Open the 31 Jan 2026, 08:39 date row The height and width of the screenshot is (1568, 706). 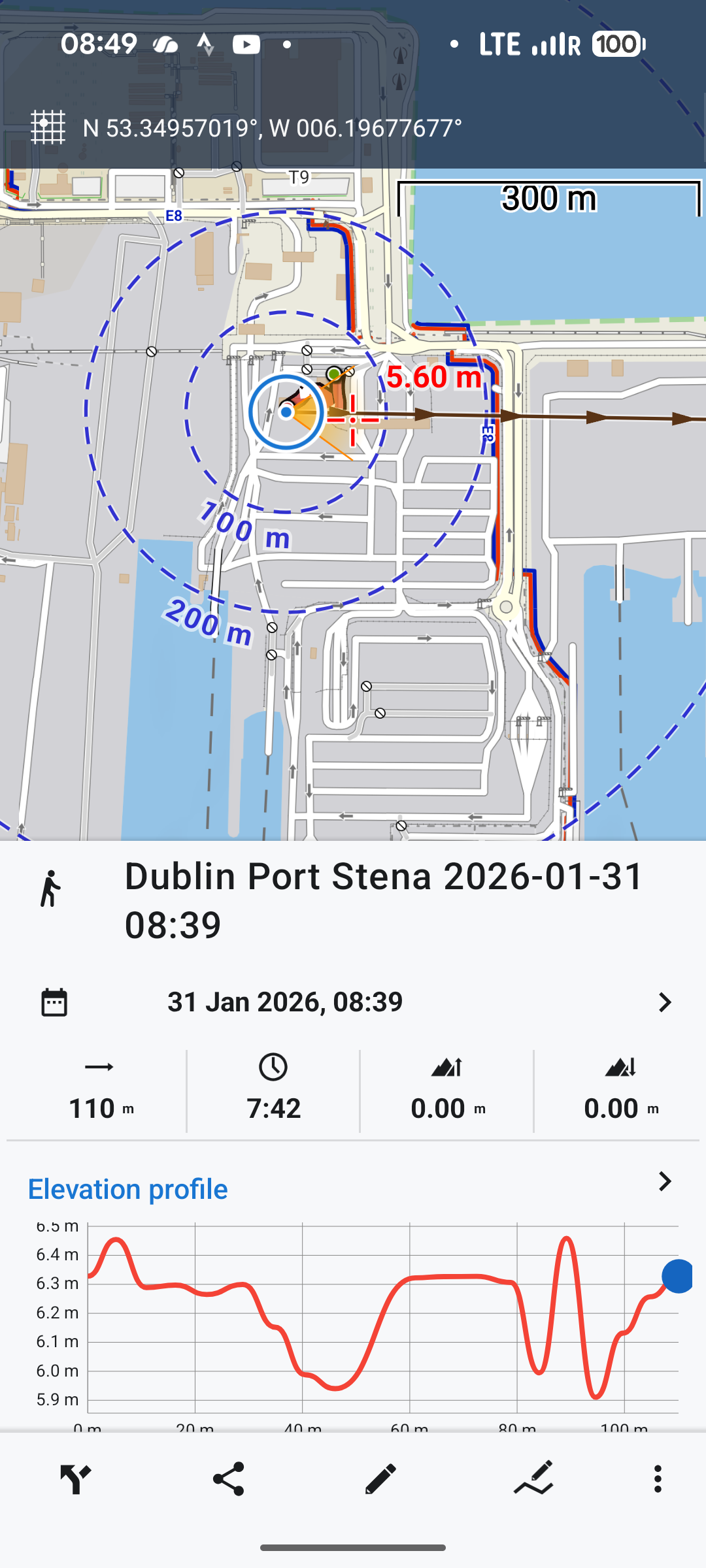(x=353, y=1002)
